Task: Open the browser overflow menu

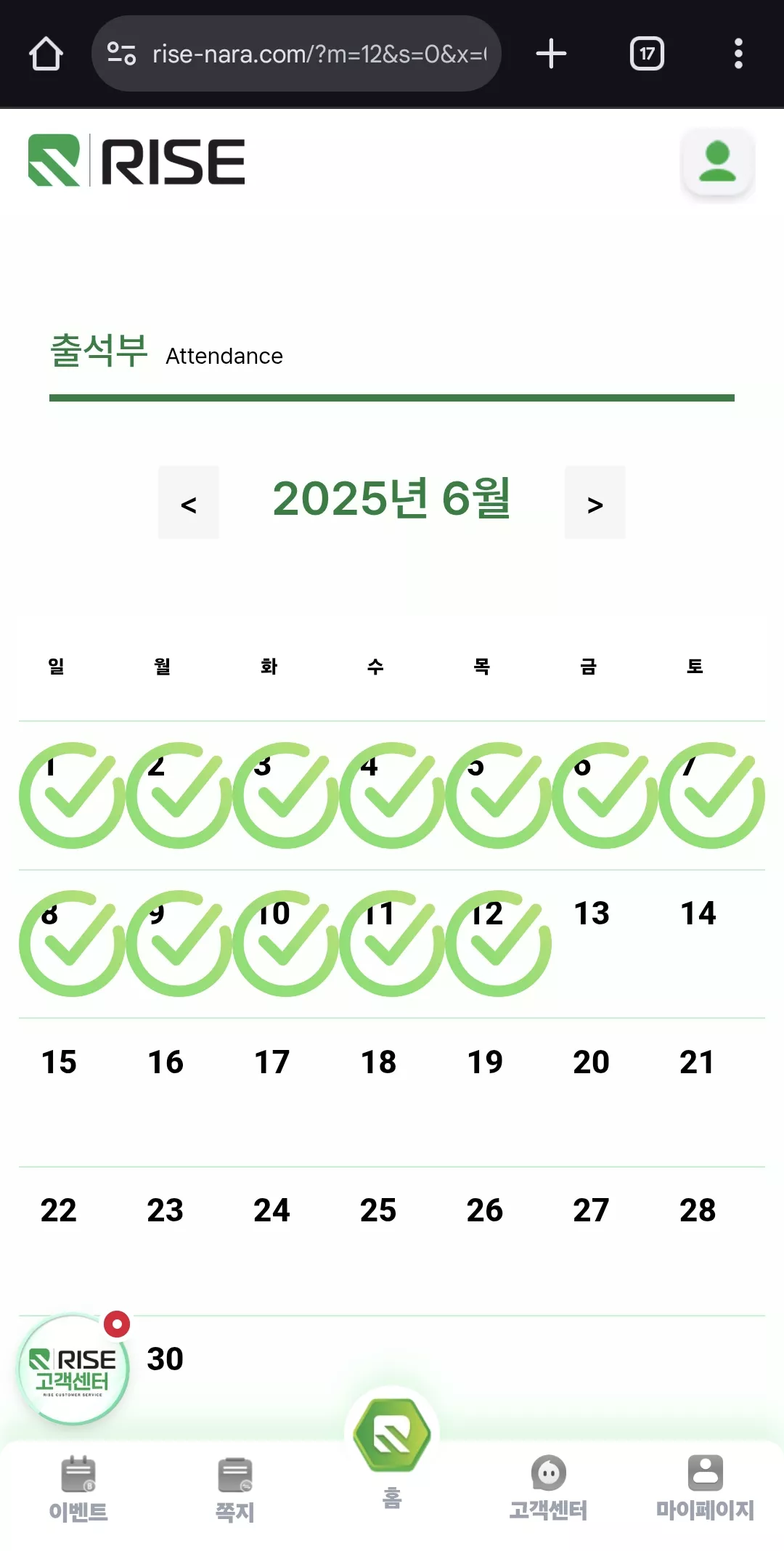Action: 738,54
